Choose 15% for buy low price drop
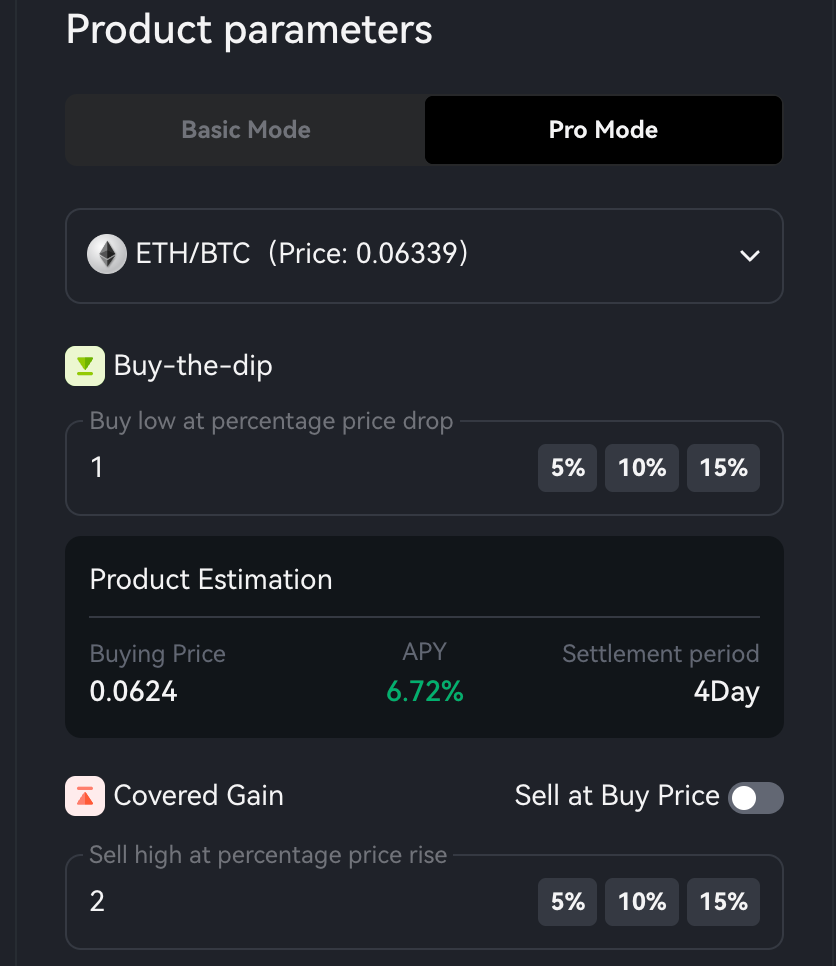836x966 pixels. (x=723, y=468)
